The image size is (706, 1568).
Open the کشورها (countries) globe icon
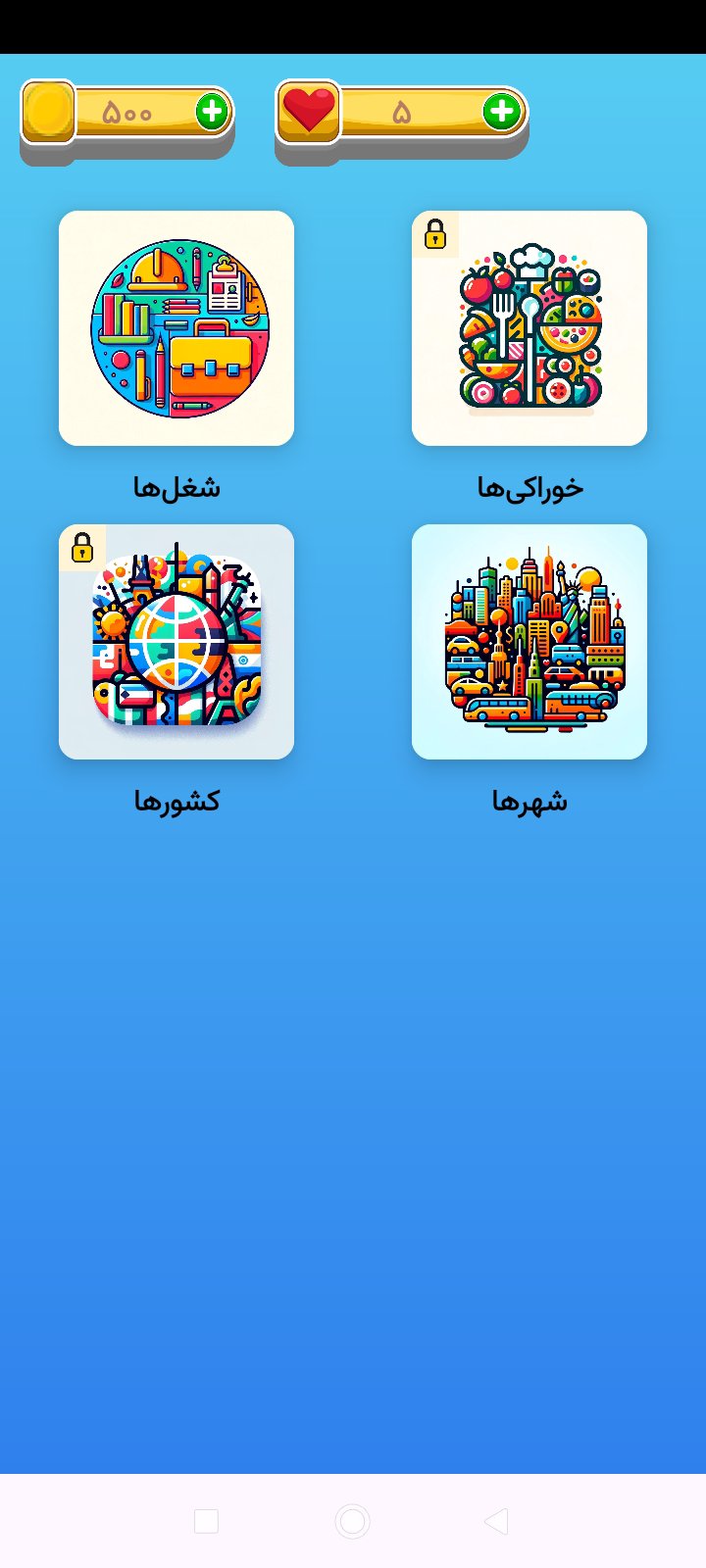tap(176, 642)
